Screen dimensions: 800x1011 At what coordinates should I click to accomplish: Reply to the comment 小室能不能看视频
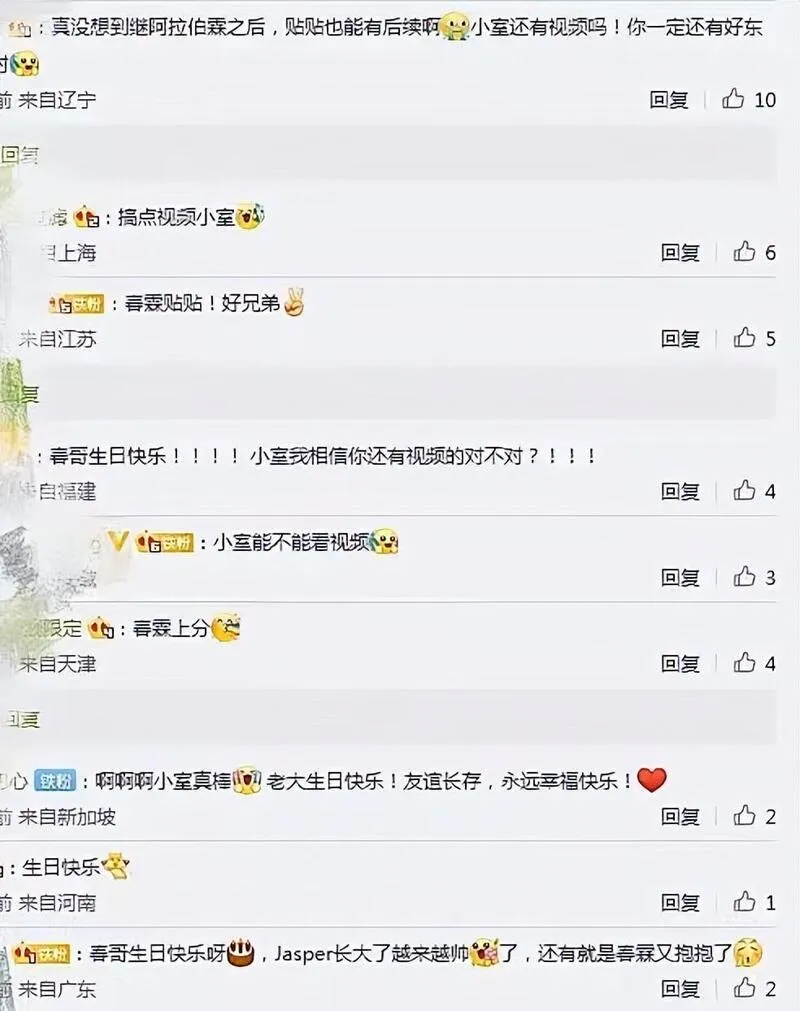coord(680,577)
